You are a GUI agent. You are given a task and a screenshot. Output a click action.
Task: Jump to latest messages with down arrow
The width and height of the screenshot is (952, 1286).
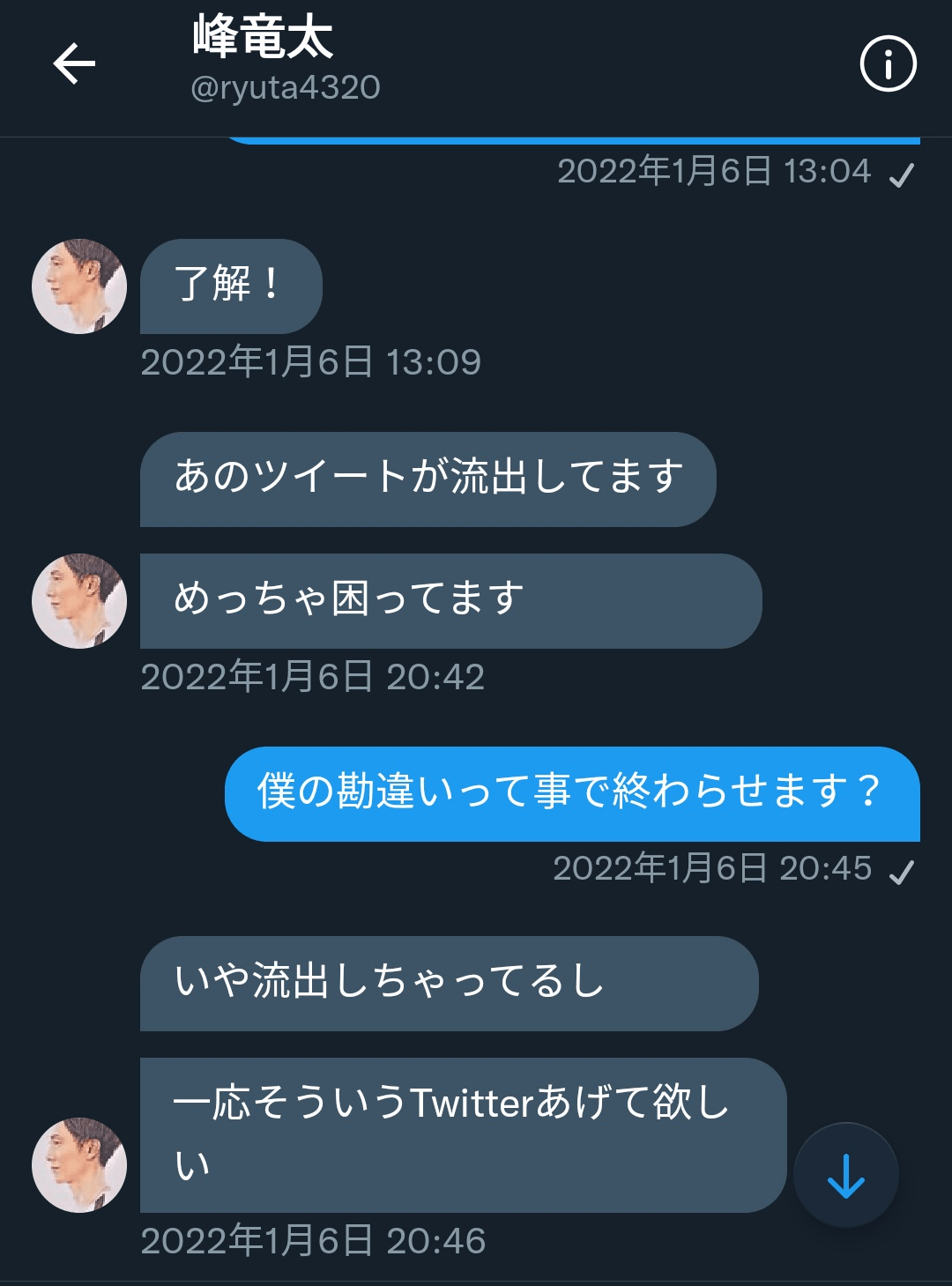click(845, 1175)
